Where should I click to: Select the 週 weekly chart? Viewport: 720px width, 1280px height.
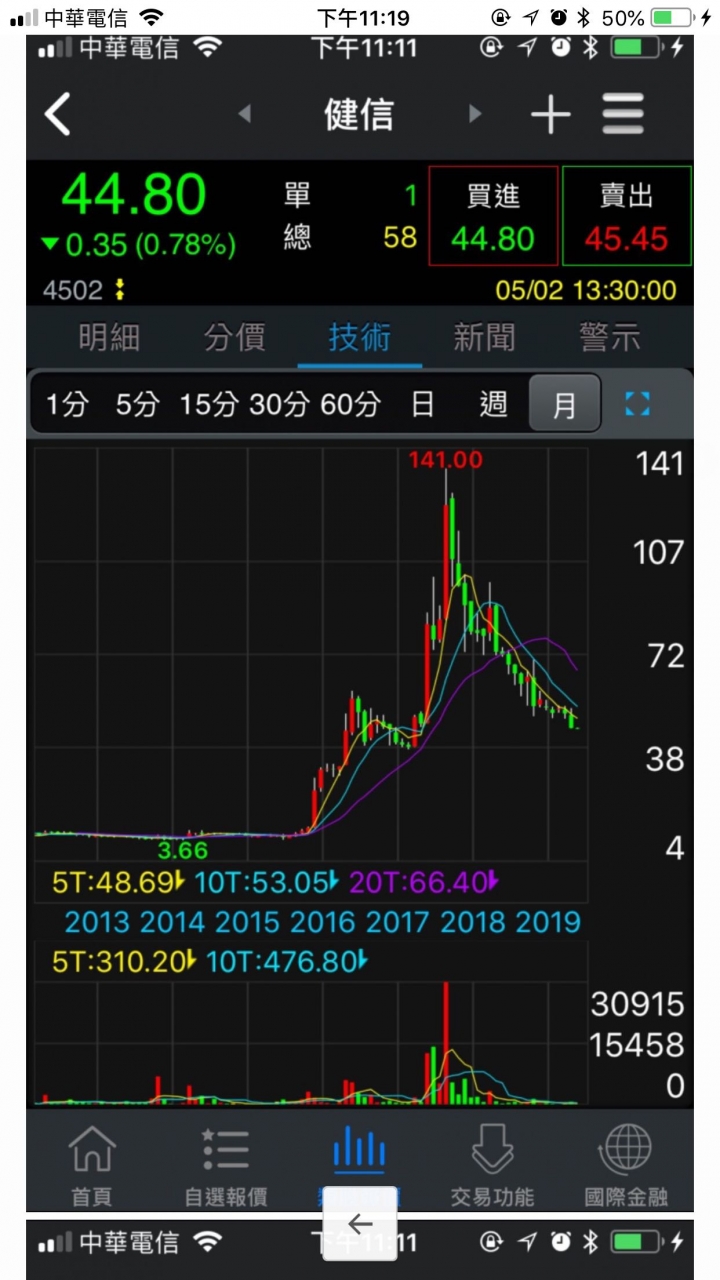tap(494, 404)
